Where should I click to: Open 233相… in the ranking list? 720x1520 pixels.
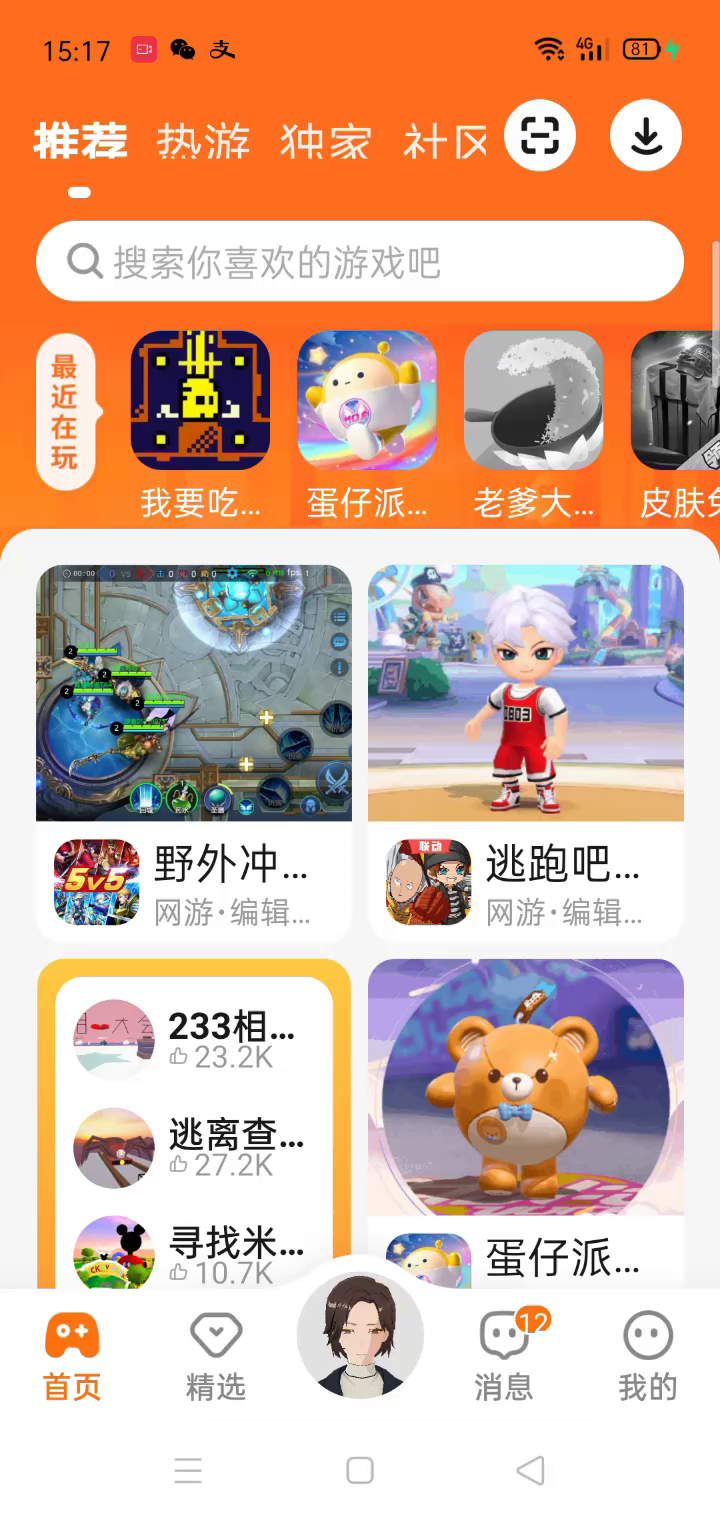[194, 1040]
